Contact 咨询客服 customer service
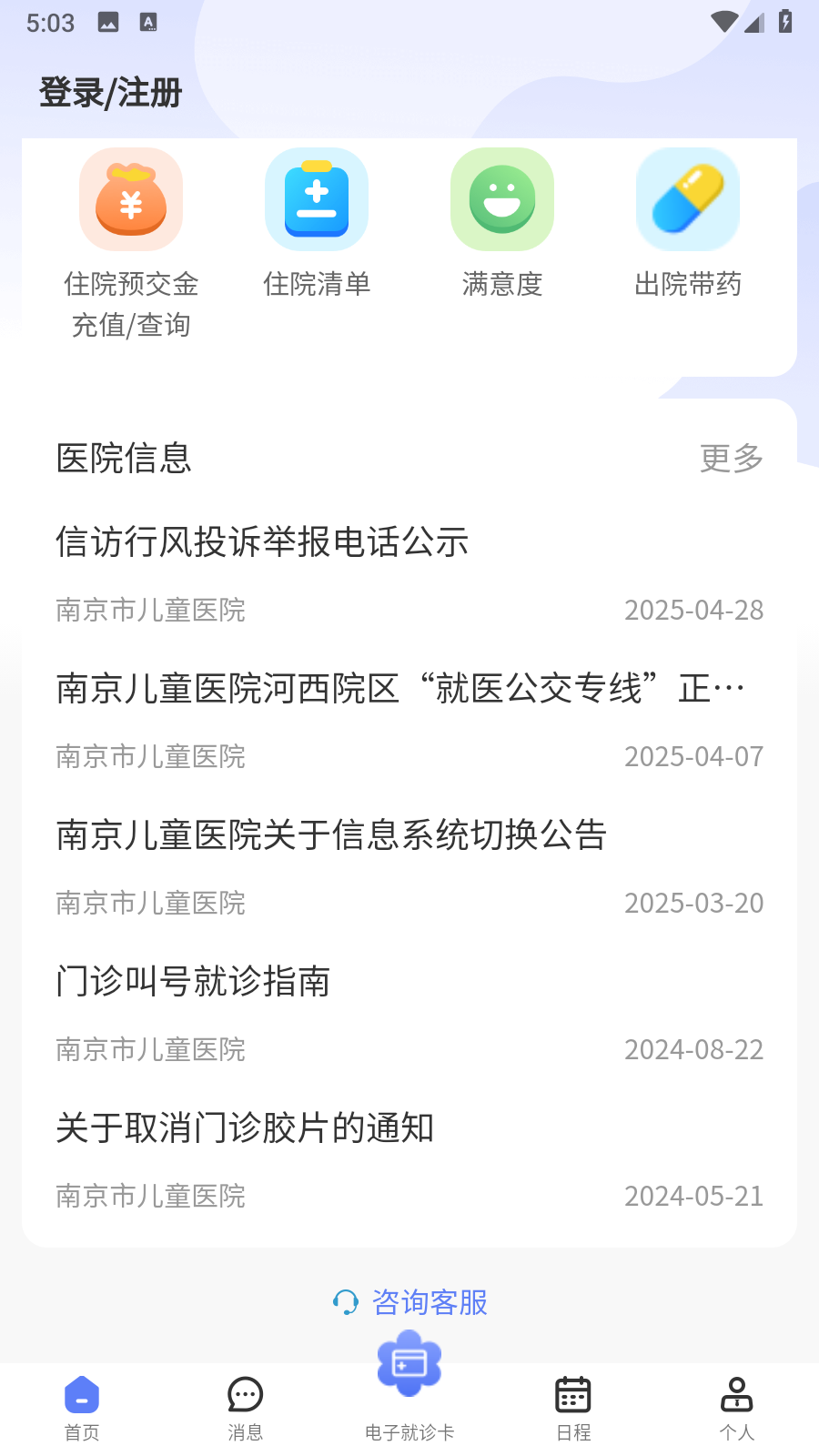This screenshot has height=1456, width=819. [x=411, y=1302]
